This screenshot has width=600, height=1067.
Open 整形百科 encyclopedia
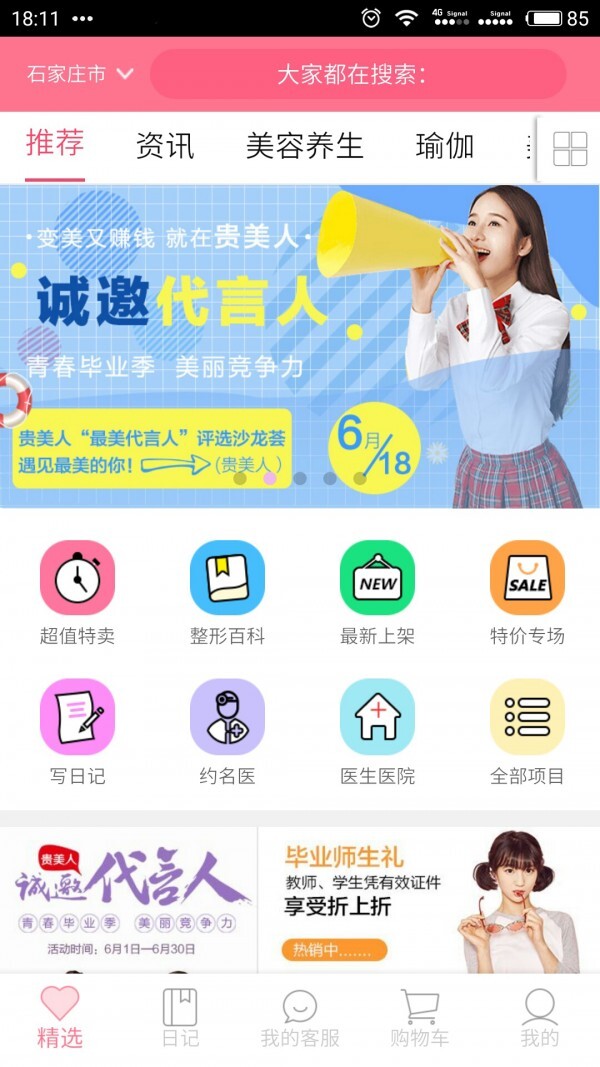click(x=227, y=592)
